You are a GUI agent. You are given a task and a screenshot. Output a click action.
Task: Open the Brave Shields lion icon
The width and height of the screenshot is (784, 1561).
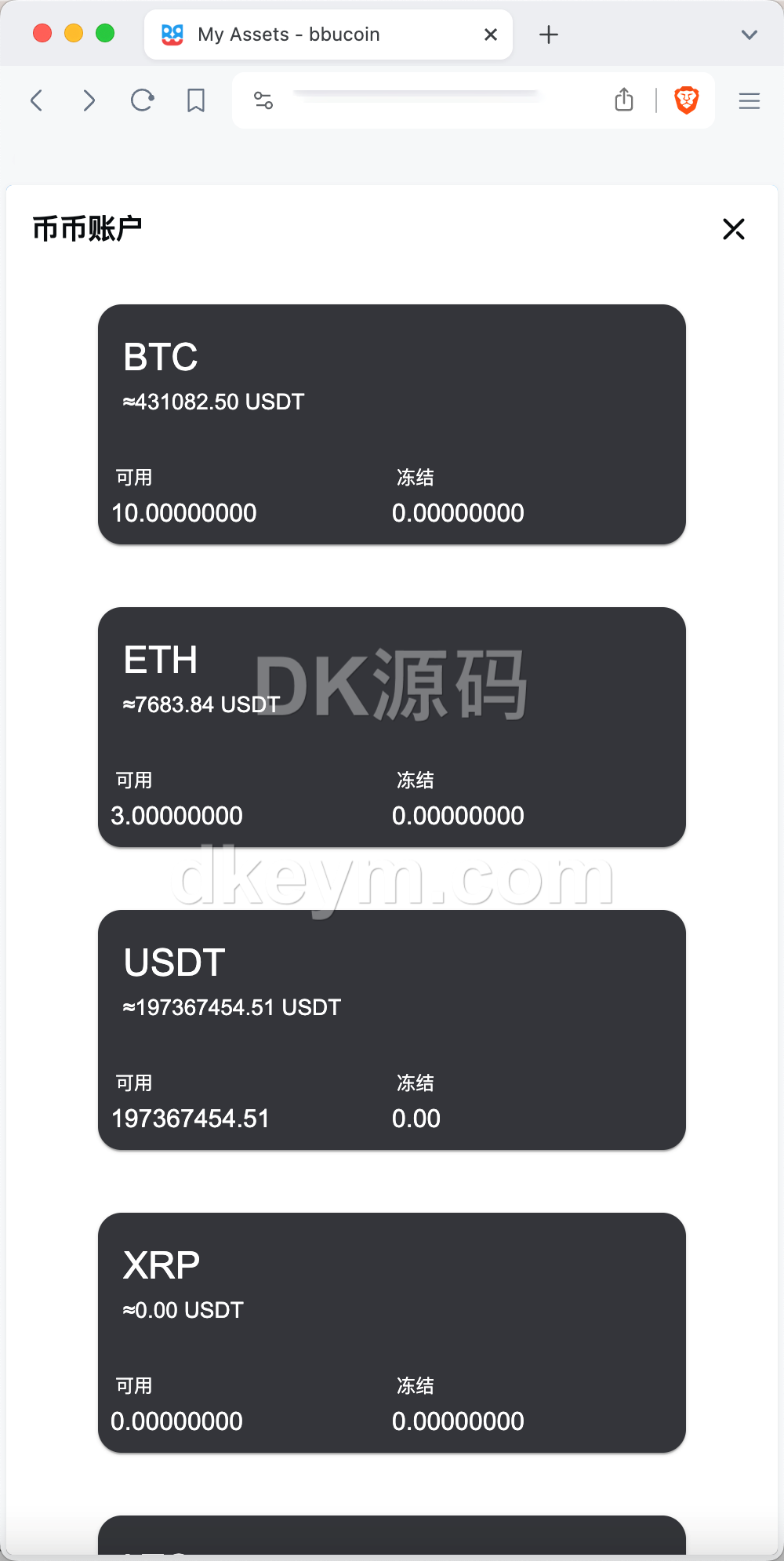pos(687,100)
